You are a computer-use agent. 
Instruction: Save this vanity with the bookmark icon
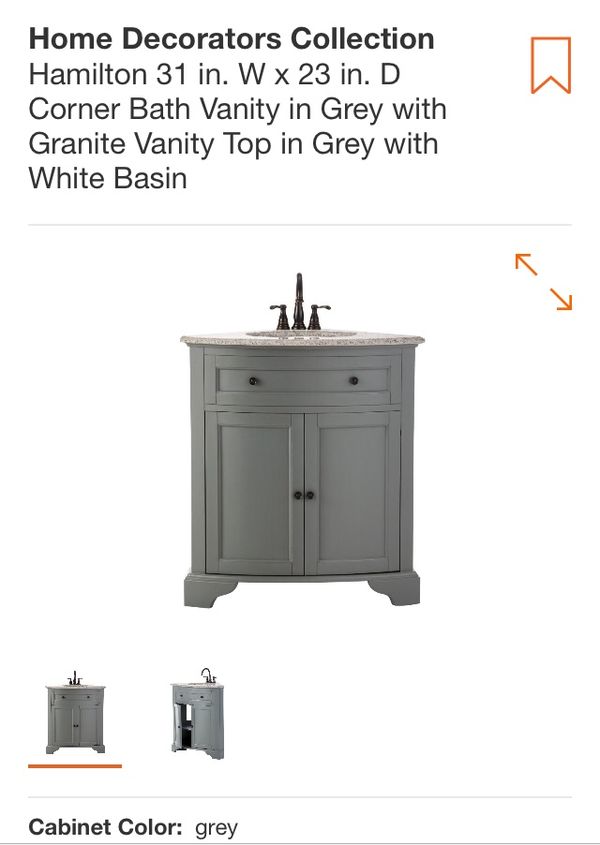click(550, 65)
